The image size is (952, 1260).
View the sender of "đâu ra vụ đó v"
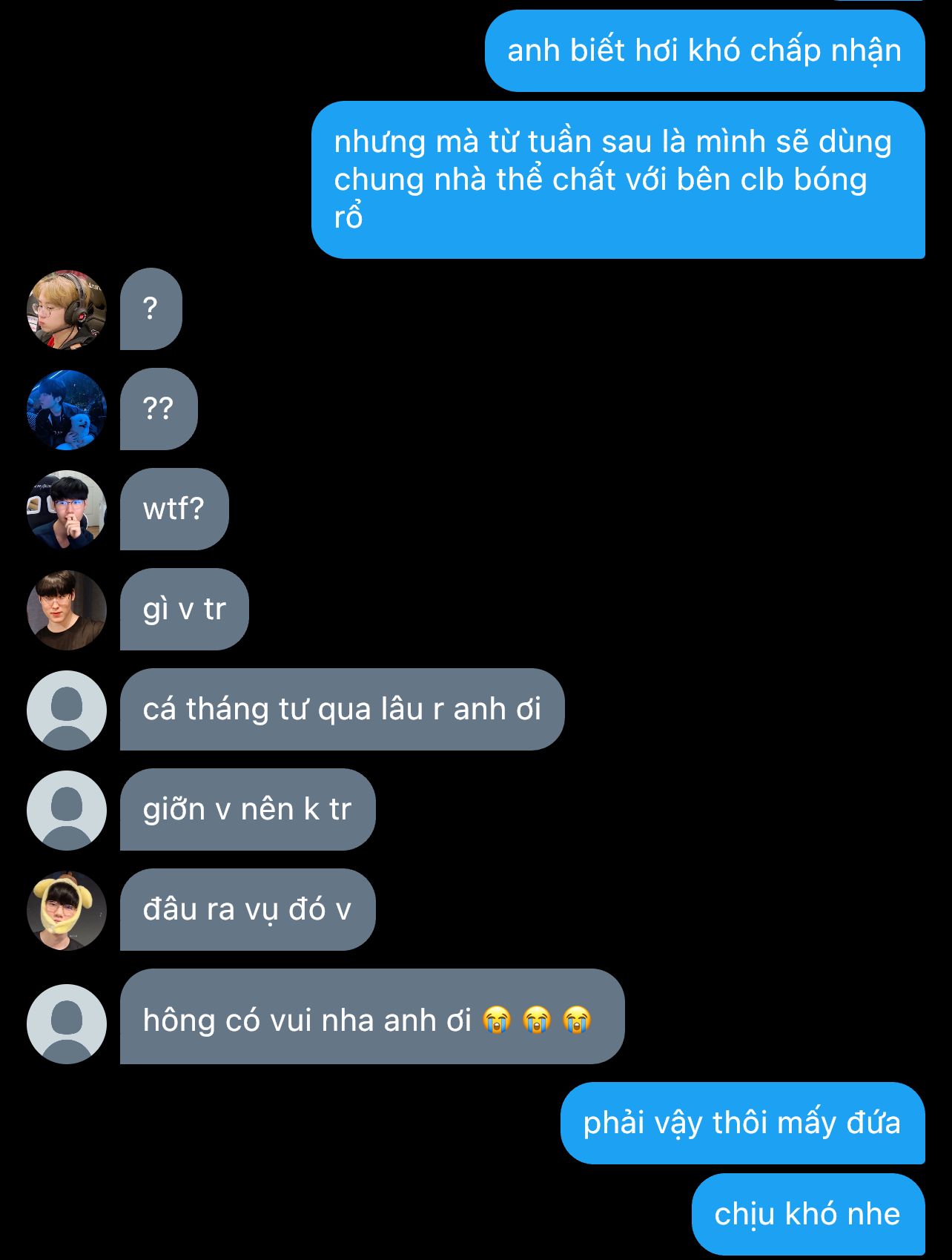(x=67, y=910)
